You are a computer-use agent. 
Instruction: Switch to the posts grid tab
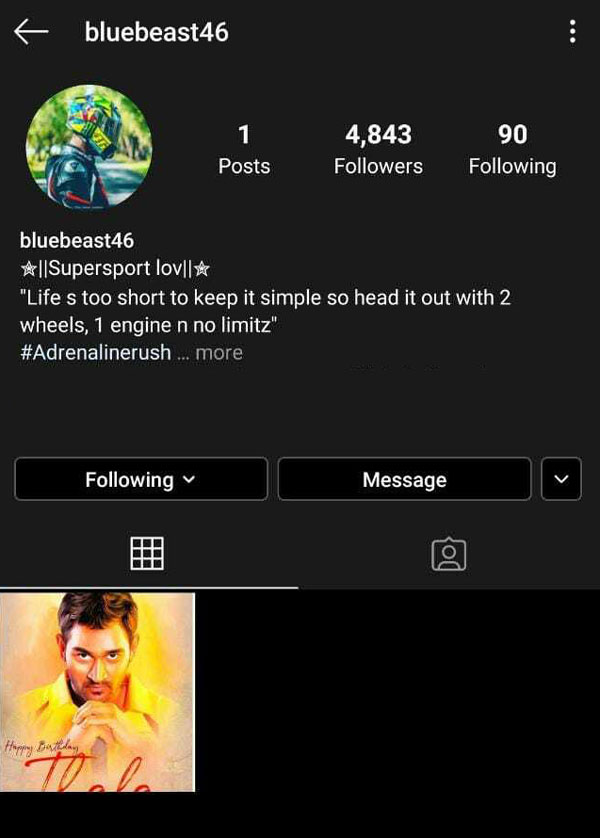coord(147,554)
